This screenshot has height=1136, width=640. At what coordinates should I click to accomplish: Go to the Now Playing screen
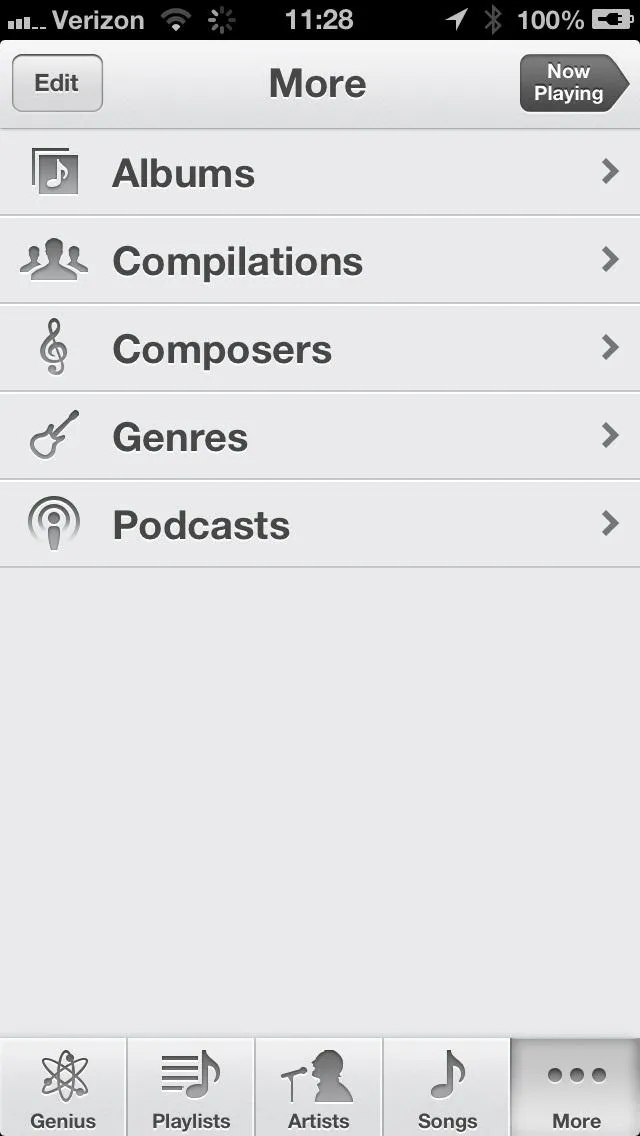(574, 83)
